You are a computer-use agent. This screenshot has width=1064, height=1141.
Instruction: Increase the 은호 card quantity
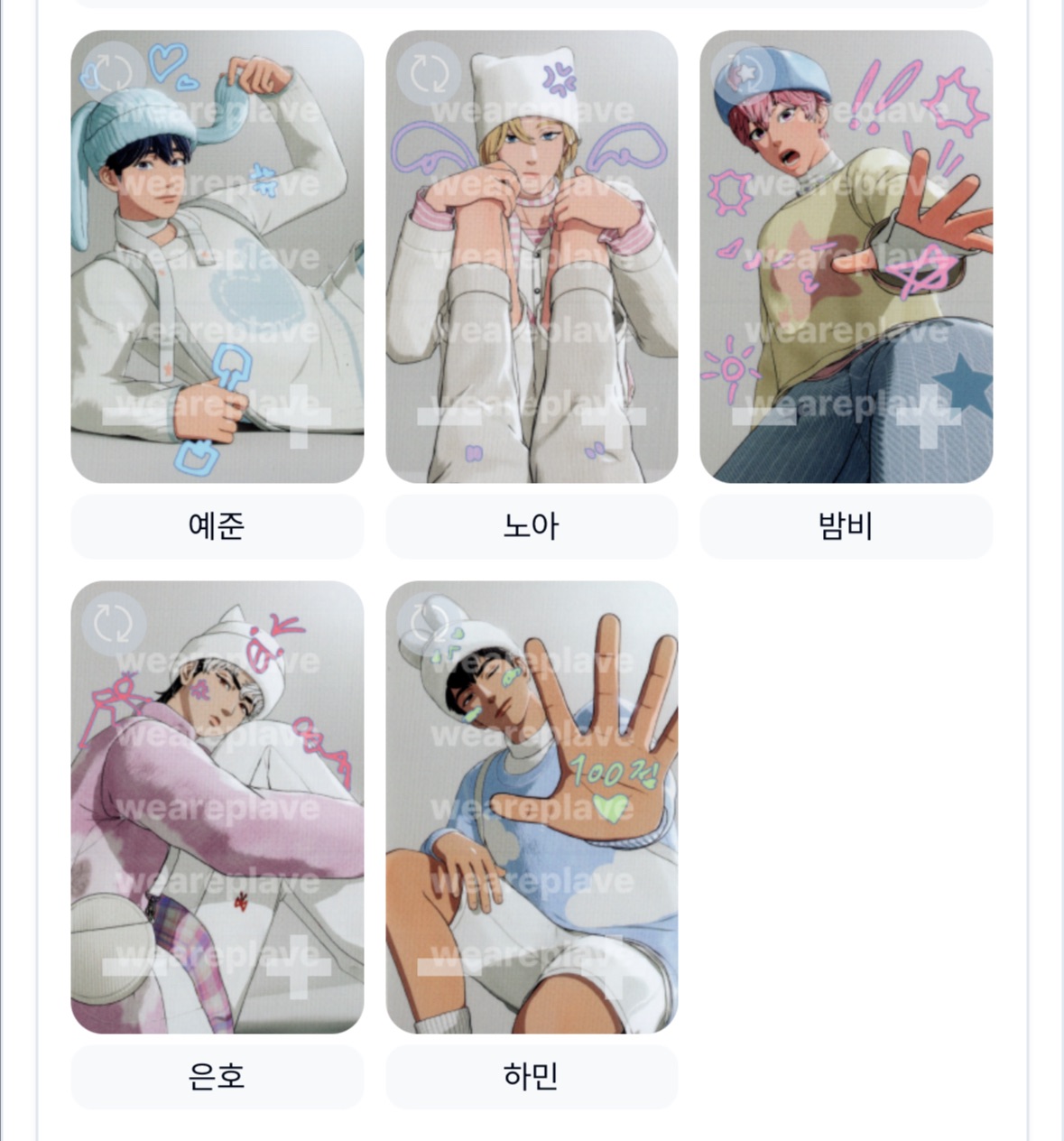(299, 967)
